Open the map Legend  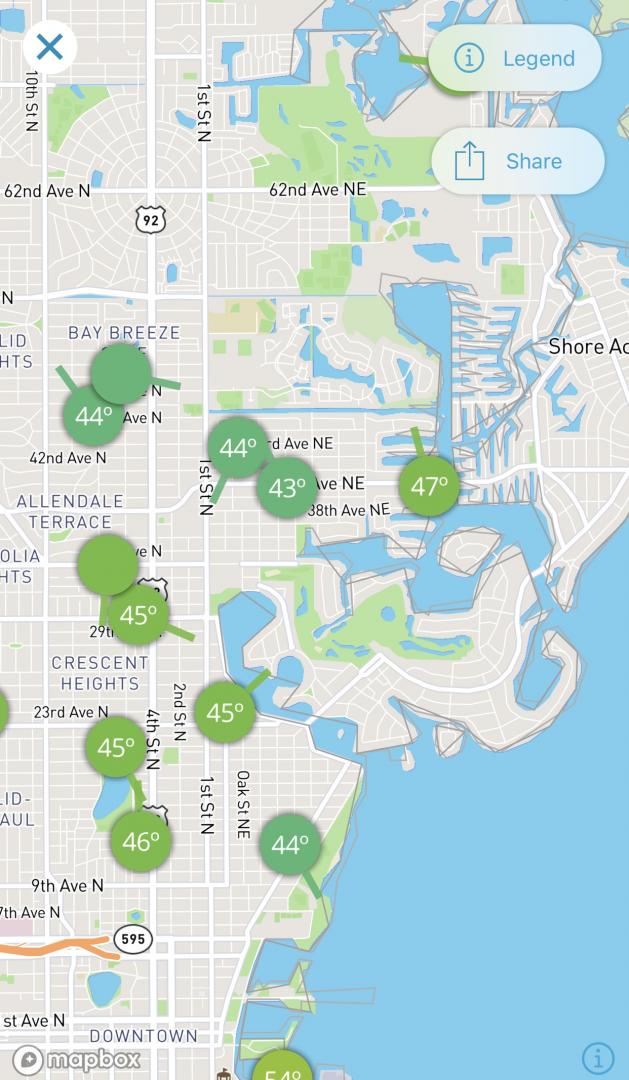pos(515,59)
